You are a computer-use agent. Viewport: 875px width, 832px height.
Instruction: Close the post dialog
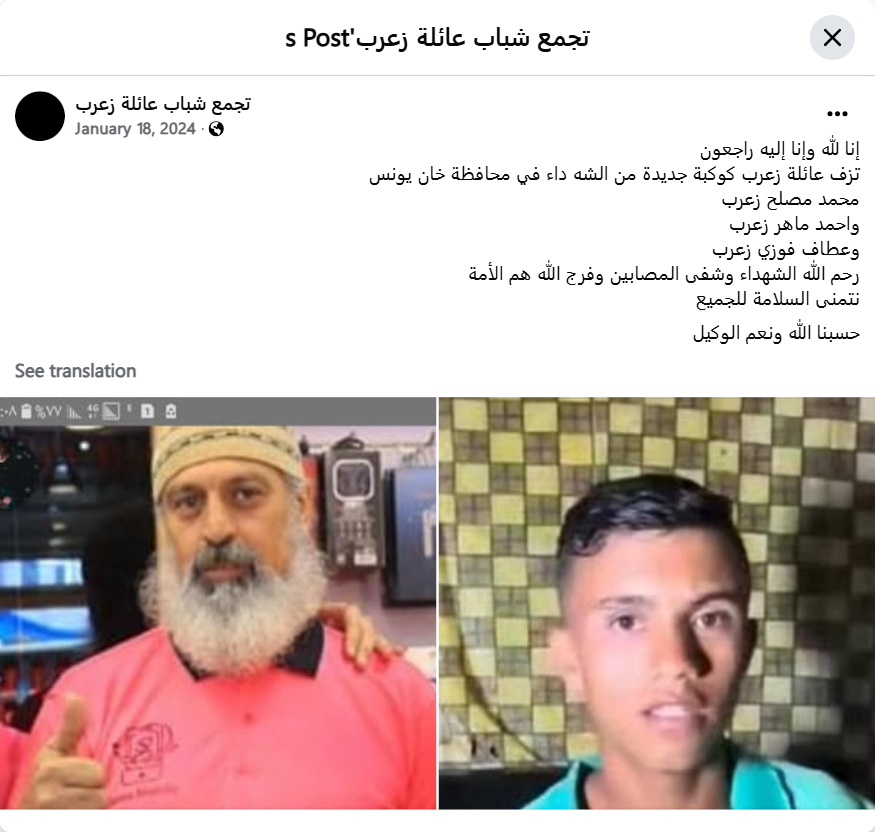click(x=832, y=38)
